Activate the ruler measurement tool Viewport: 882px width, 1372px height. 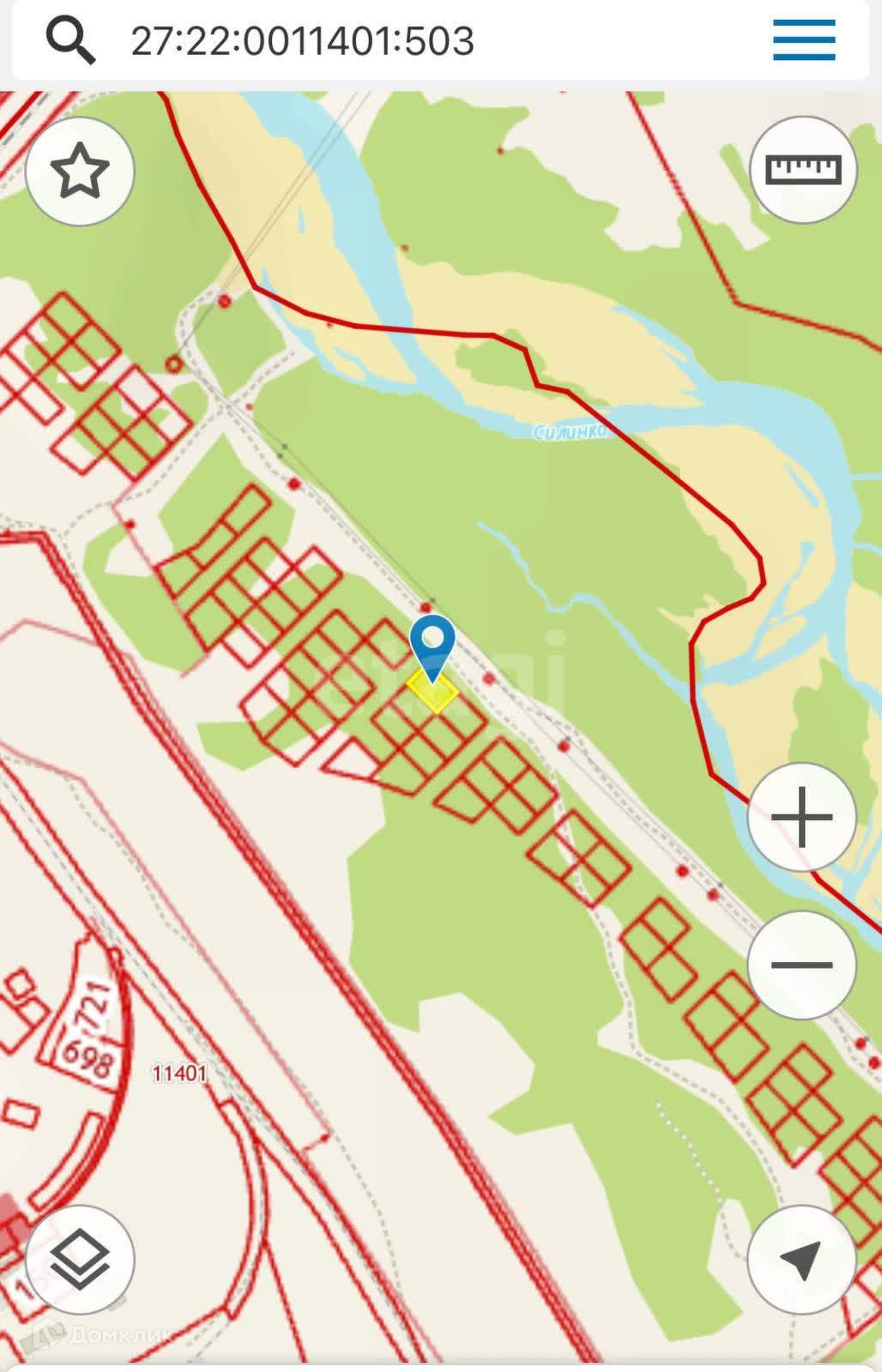(x=803, y=170)
